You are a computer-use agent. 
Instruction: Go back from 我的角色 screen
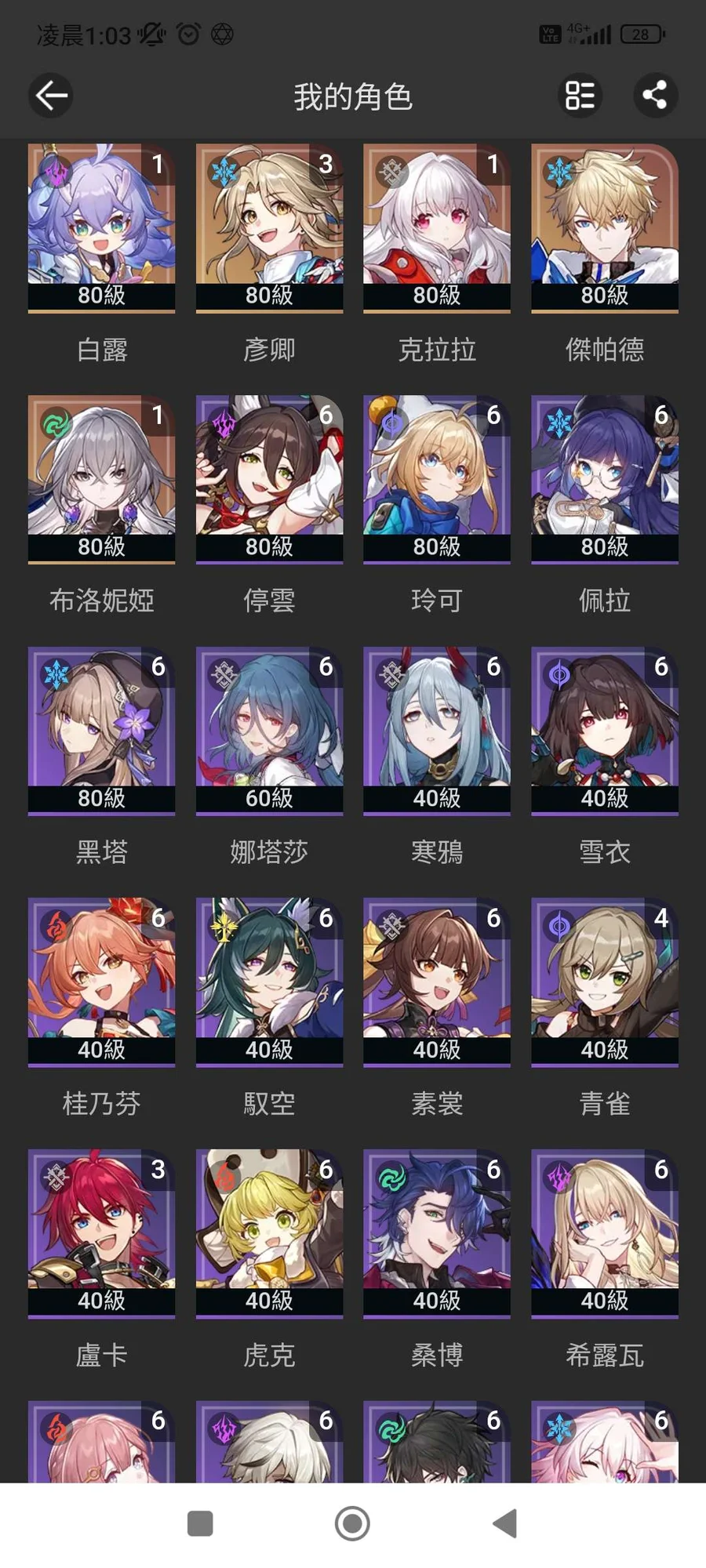pos(51,96)
